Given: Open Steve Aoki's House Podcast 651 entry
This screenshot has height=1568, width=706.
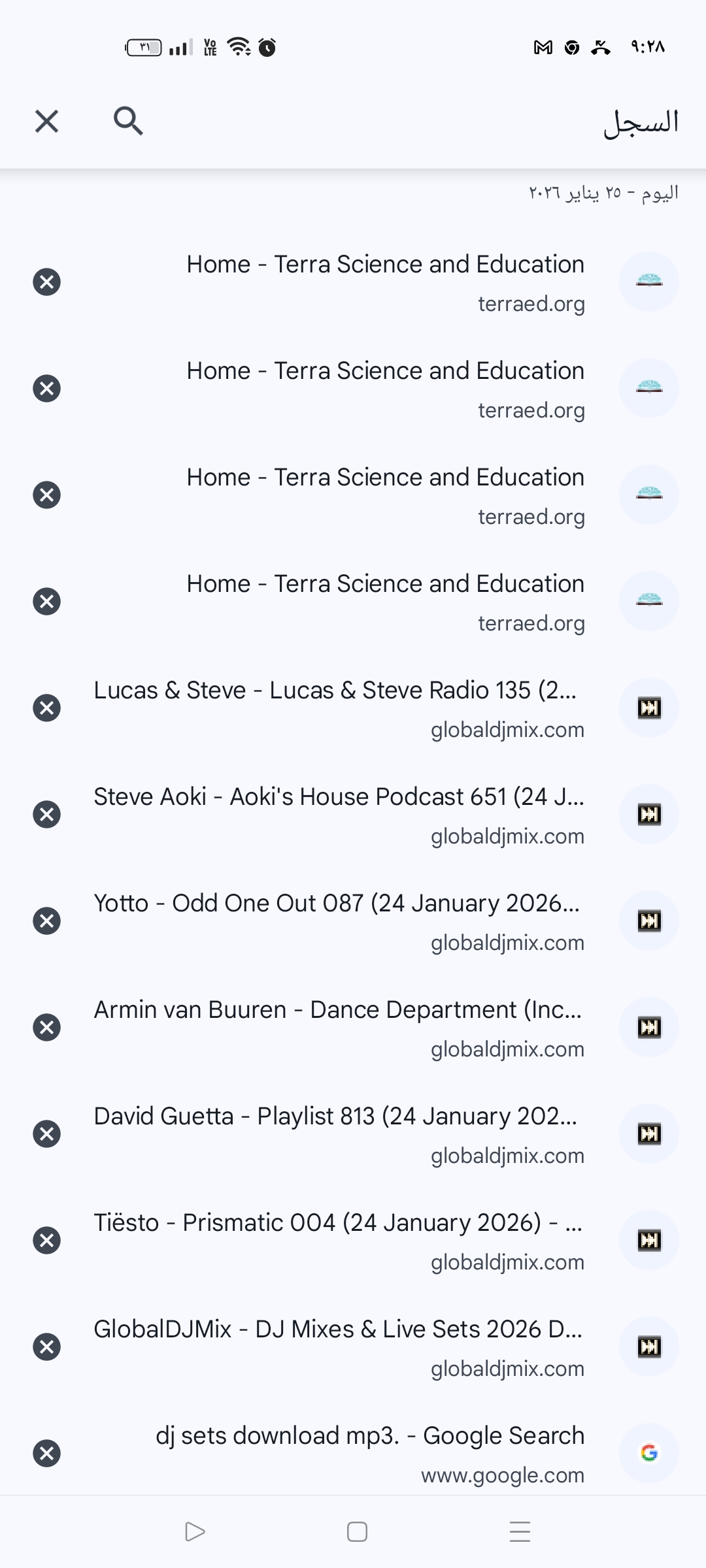Looking at the screenshot, I should tap(338, 814).
